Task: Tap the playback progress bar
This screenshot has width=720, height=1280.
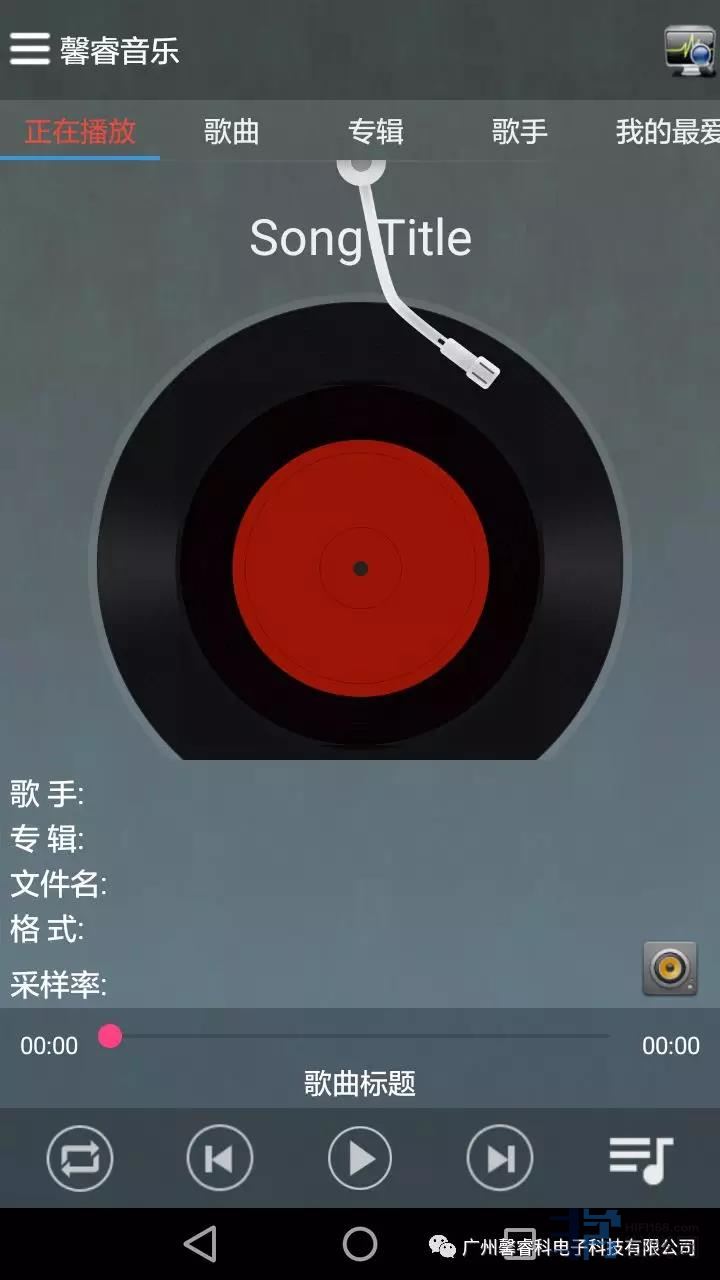Action: [x=360, y=1036]
